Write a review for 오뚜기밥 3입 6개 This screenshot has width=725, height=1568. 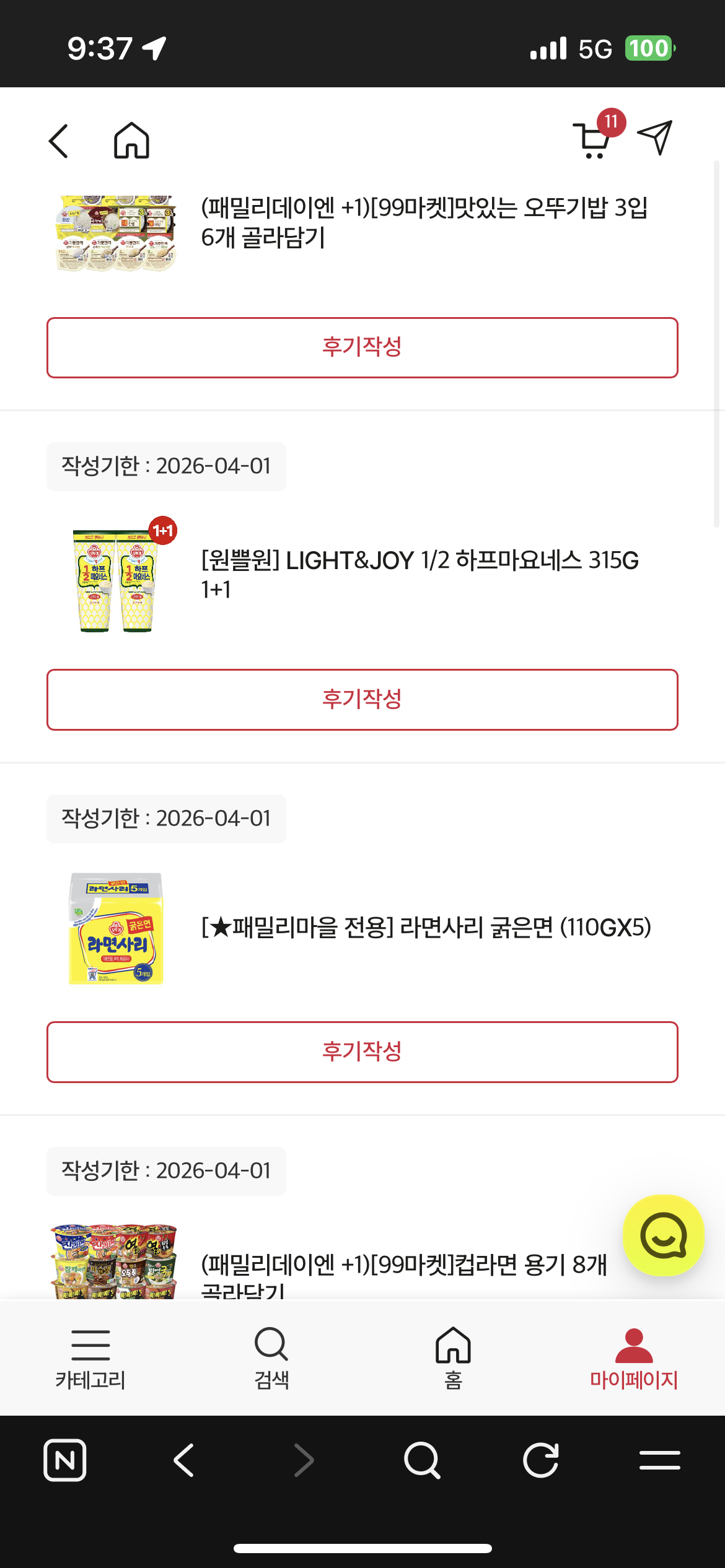click(x=362, y=347)
